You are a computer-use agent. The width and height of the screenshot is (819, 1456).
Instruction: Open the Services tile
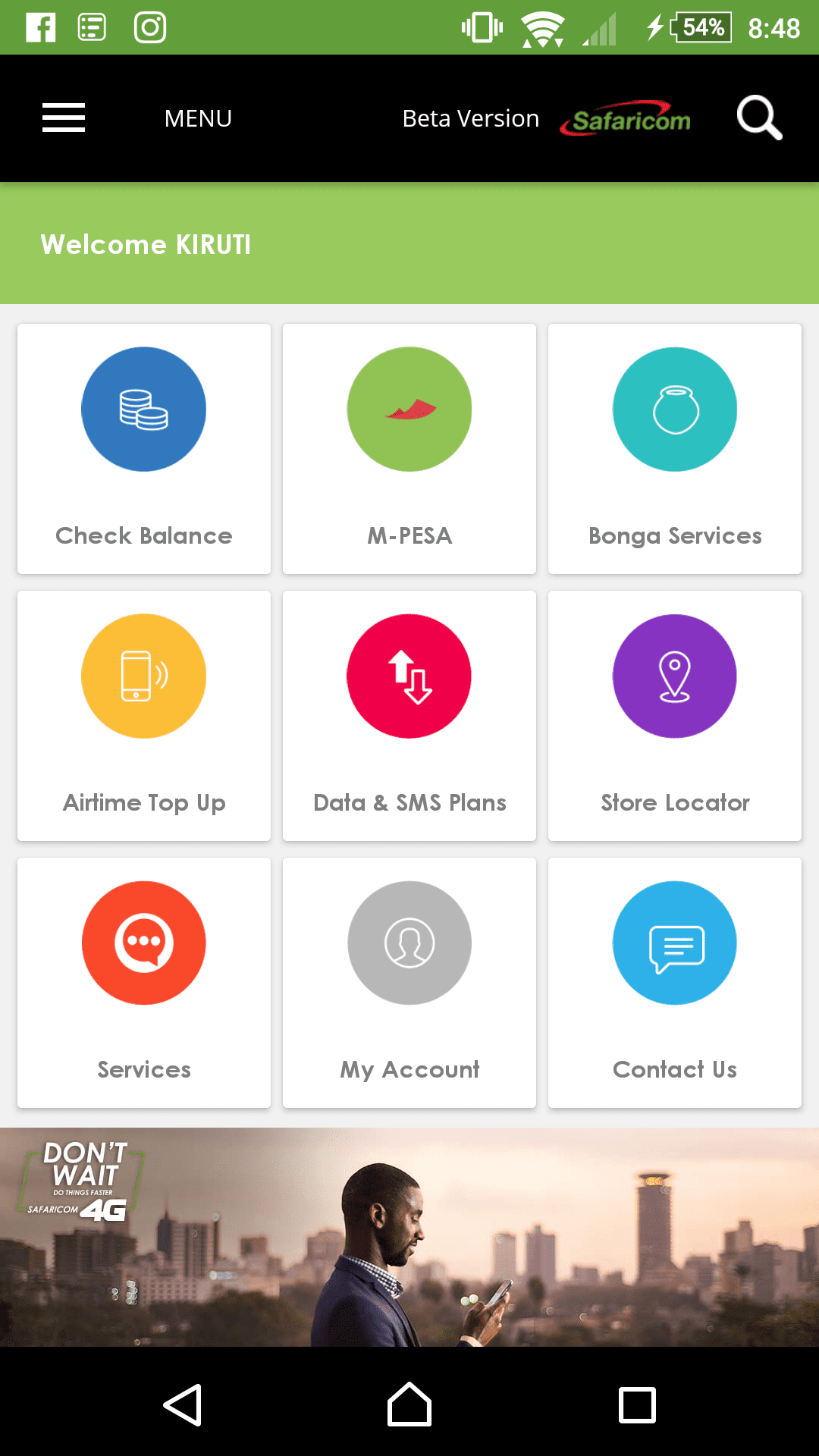pos(144,983)
